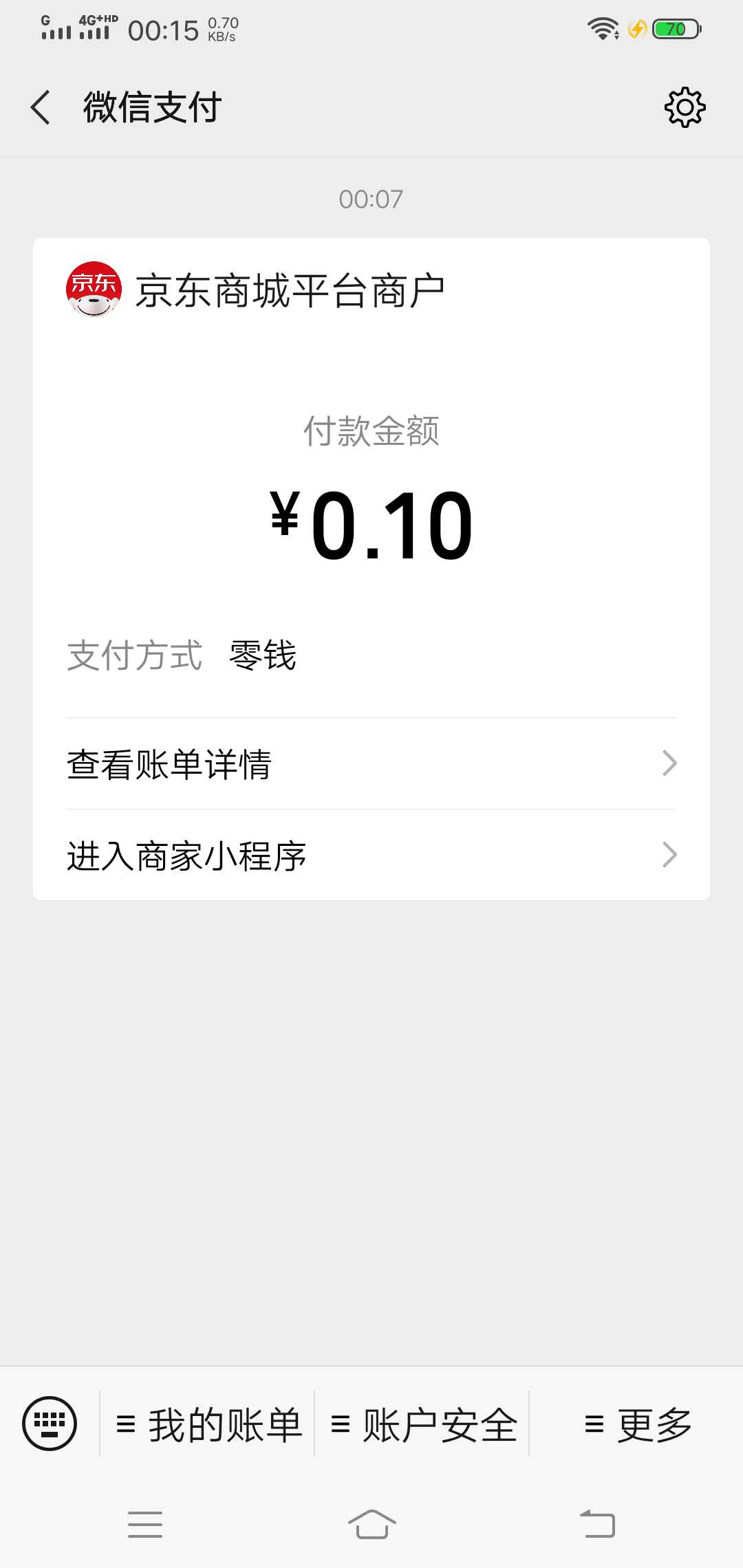Go back from the 微信支付 screen
Image resolution: width=743 pixels, height=1568 pixels.
point(41,107)
